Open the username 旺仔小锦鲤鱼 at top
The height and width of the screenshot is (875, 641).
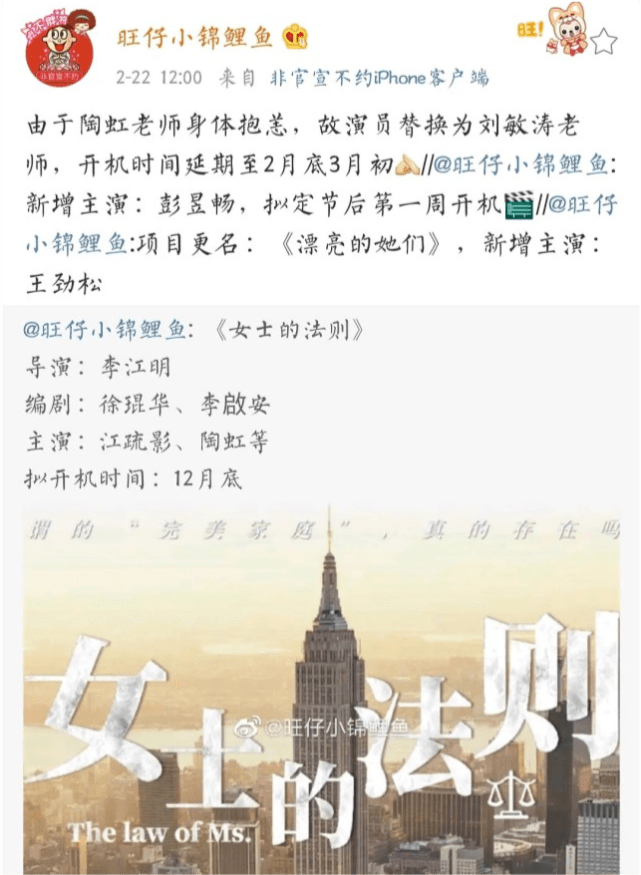click(x=195, y=37)
